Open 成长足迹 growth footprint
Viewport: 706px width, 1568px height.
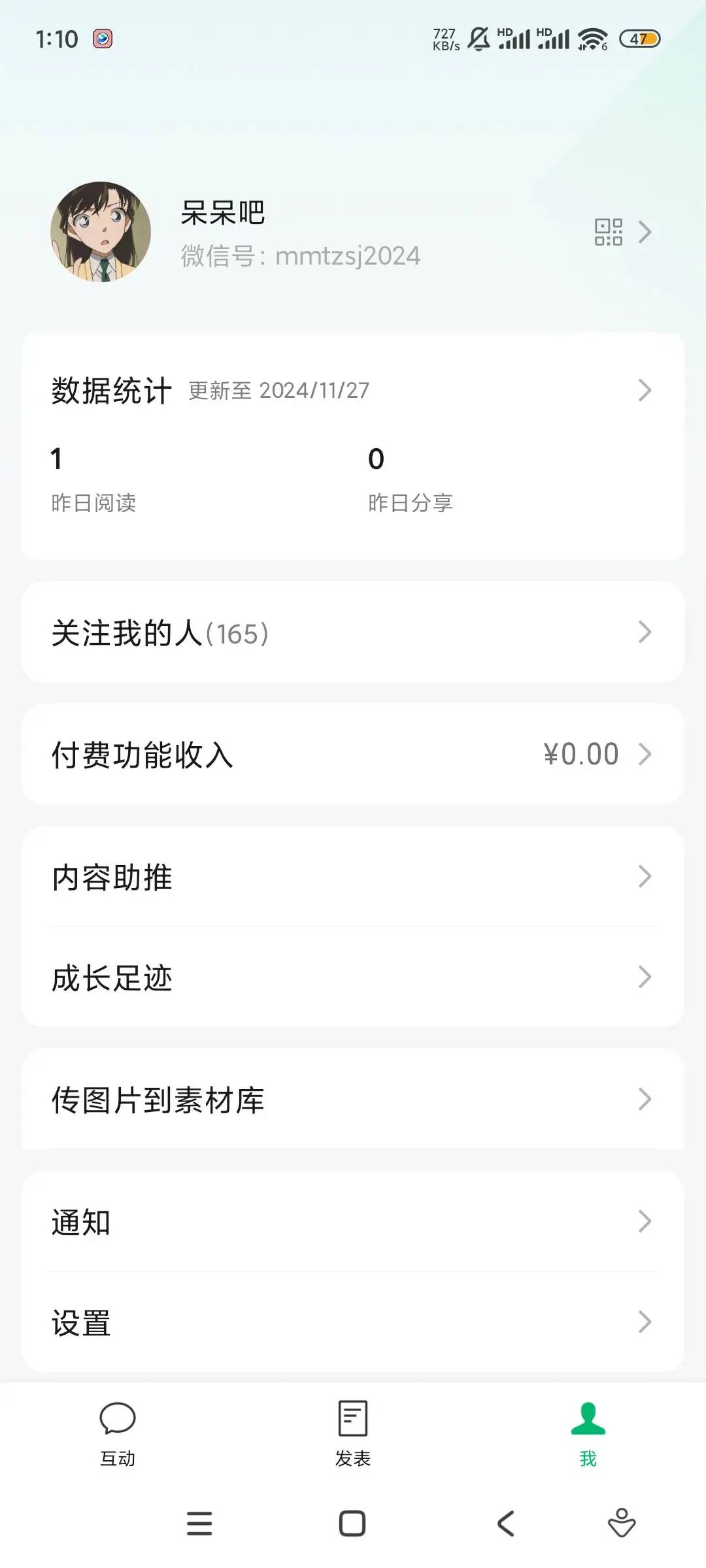coord(353,977)
